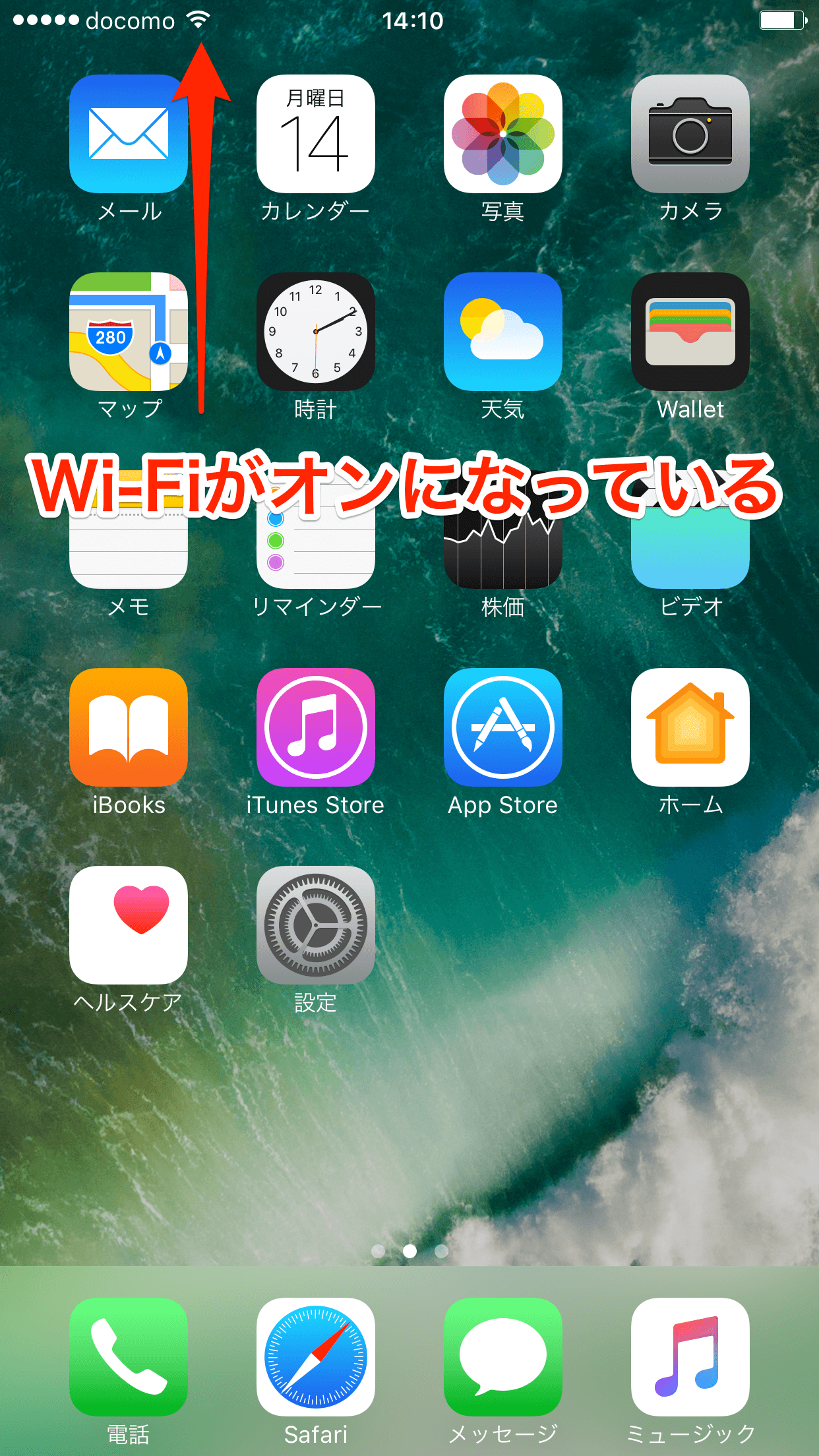Launch the 写真 (Photos) app
Viewport: 819px width, 1456px height.
tap(502, 134)
